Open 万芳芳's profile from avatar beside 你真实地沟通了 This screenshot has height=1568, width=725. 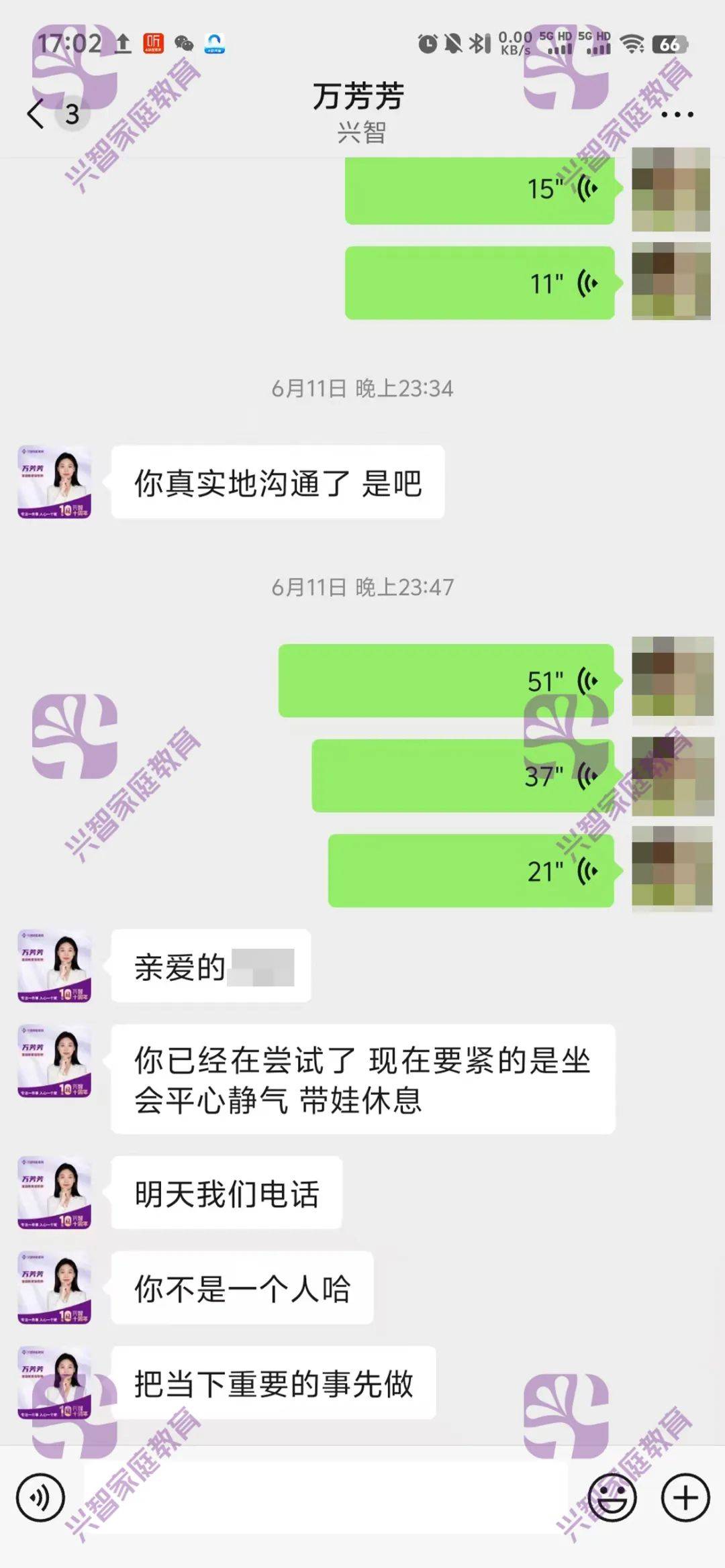[54, 482]
